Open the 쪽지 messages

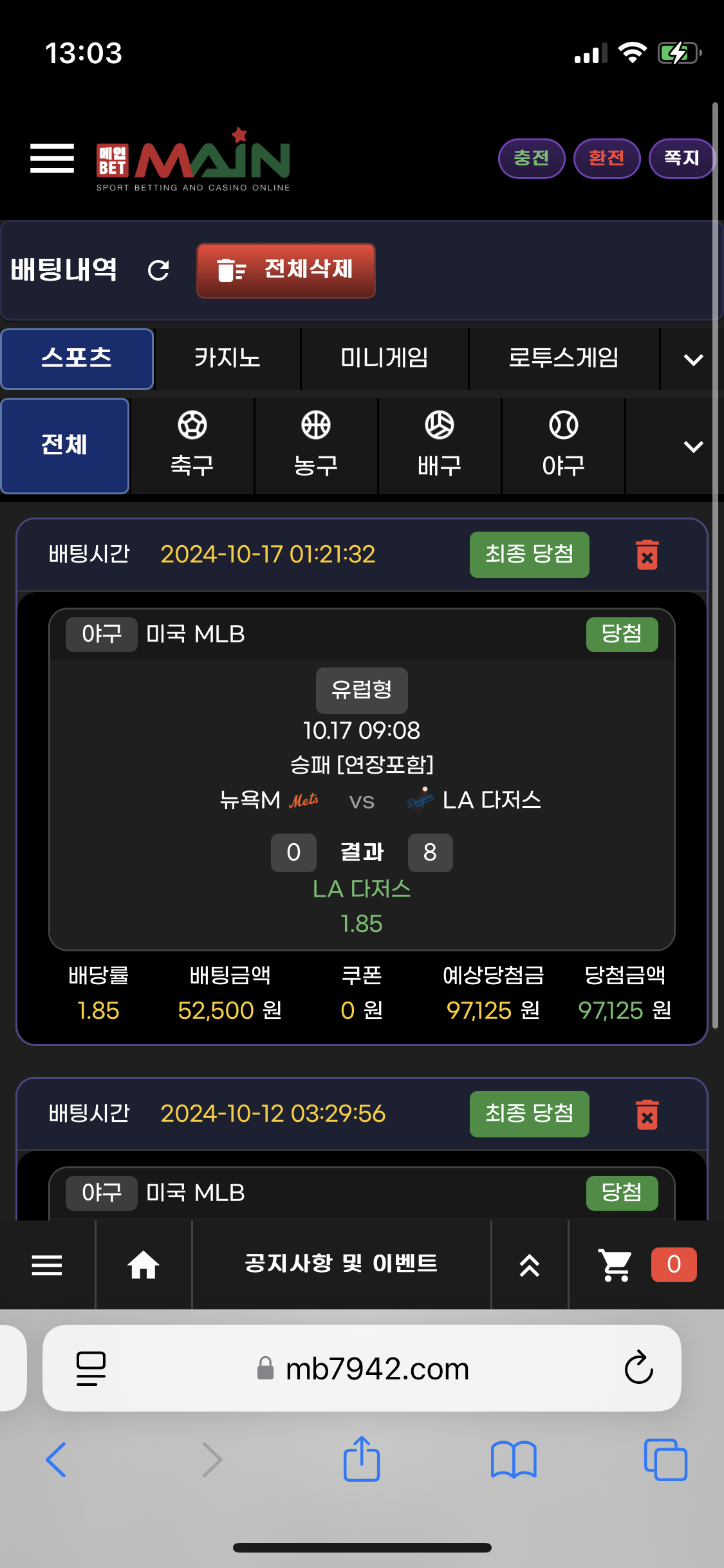(681, 158)
